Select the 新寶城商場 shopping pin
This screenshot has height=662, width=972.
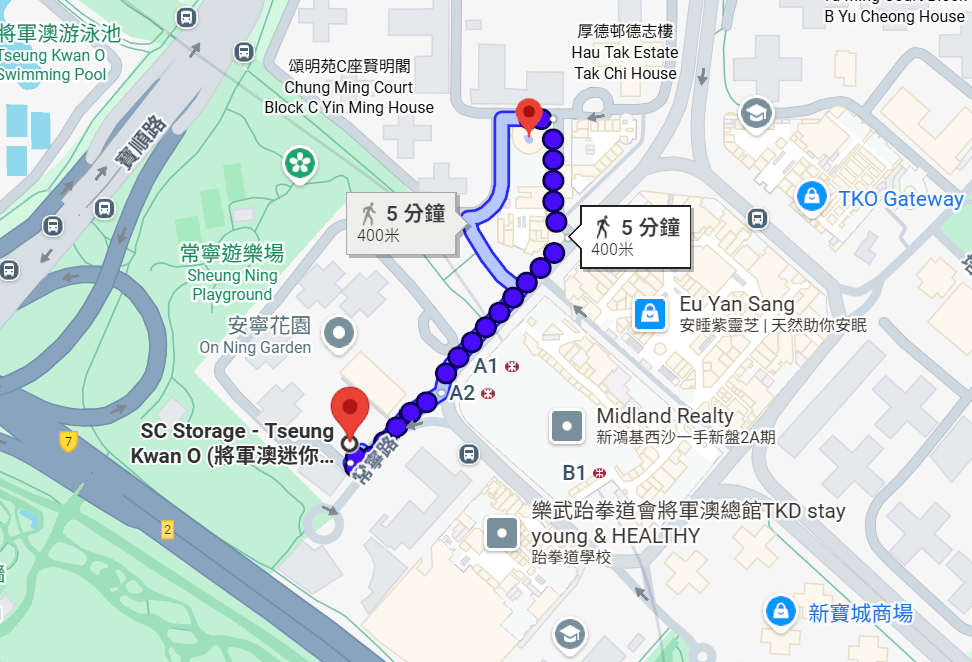pyautogui.click(x=779, y=611)
